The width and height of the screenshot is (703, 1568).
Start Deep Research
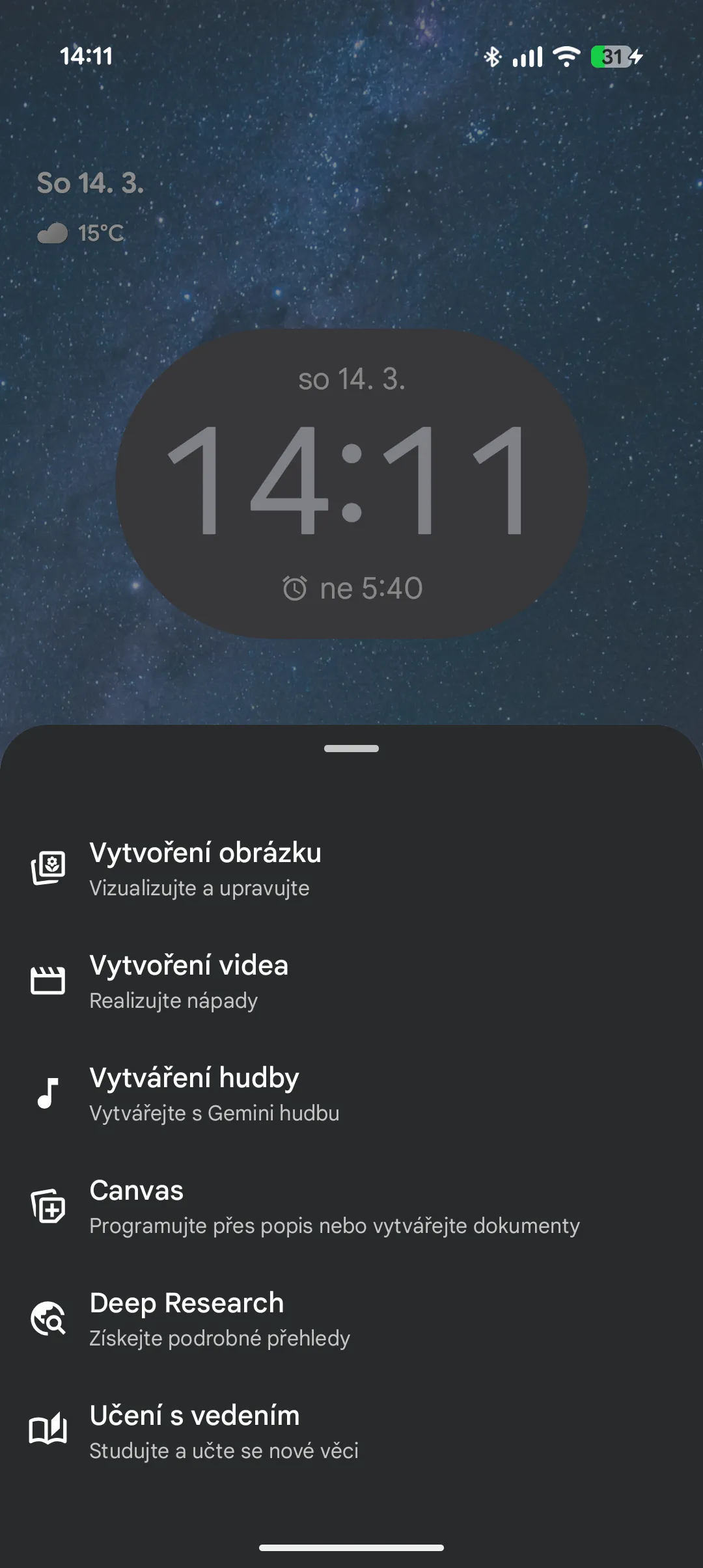[x=219, y=1319]
